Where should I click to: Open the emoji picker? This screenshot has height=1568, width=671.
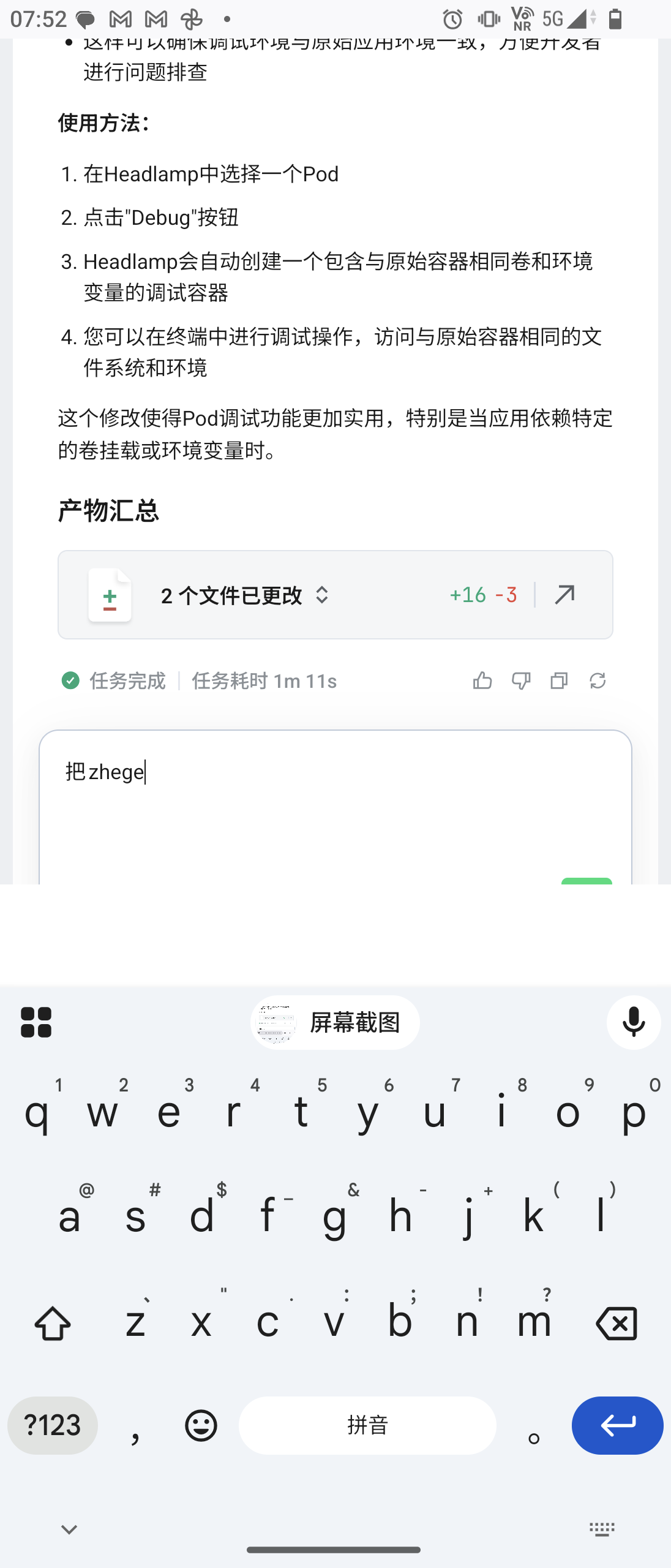click(x=201, y=1425)
